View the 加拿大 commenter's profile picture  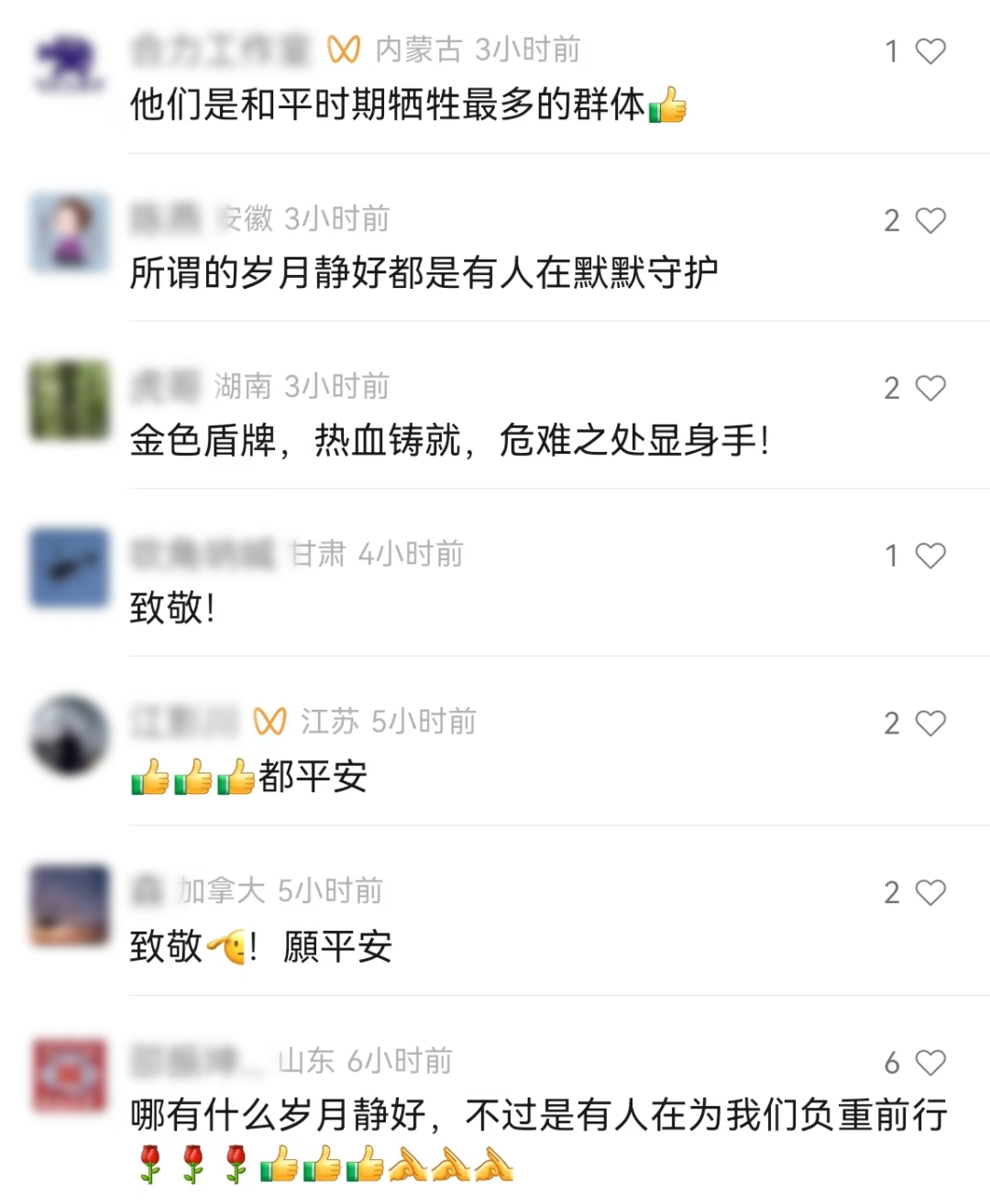70,905
